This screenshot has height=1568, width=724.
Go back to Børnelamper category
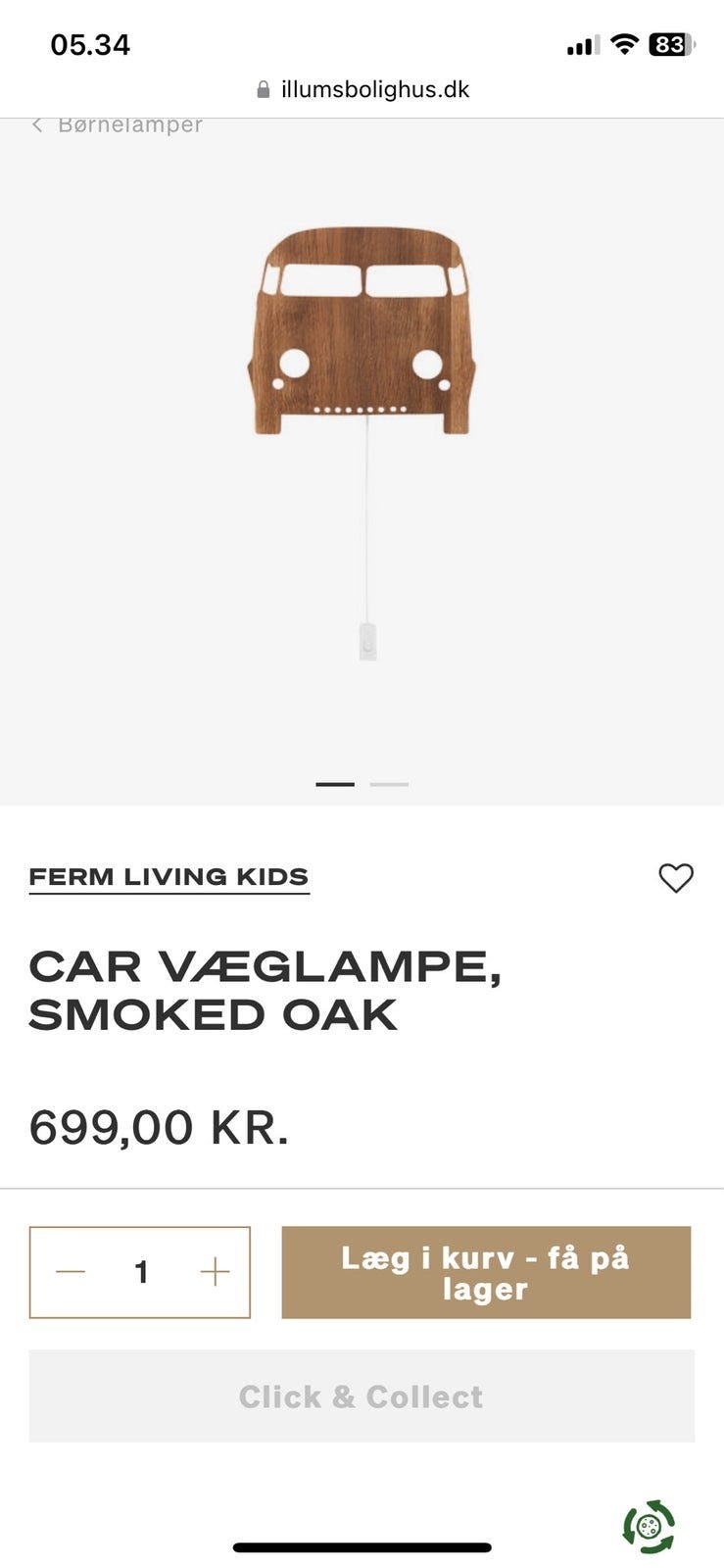click(118, 125)
